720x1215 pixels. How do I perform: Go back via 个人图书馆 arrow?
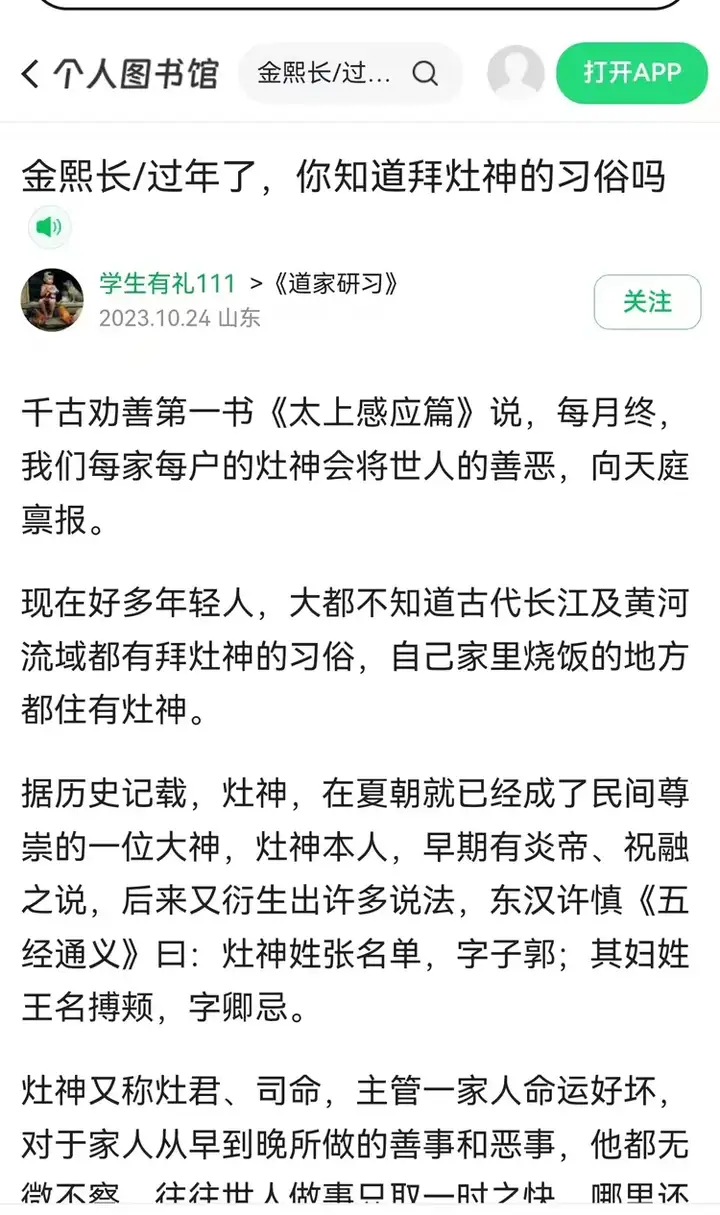coord(32,74)
